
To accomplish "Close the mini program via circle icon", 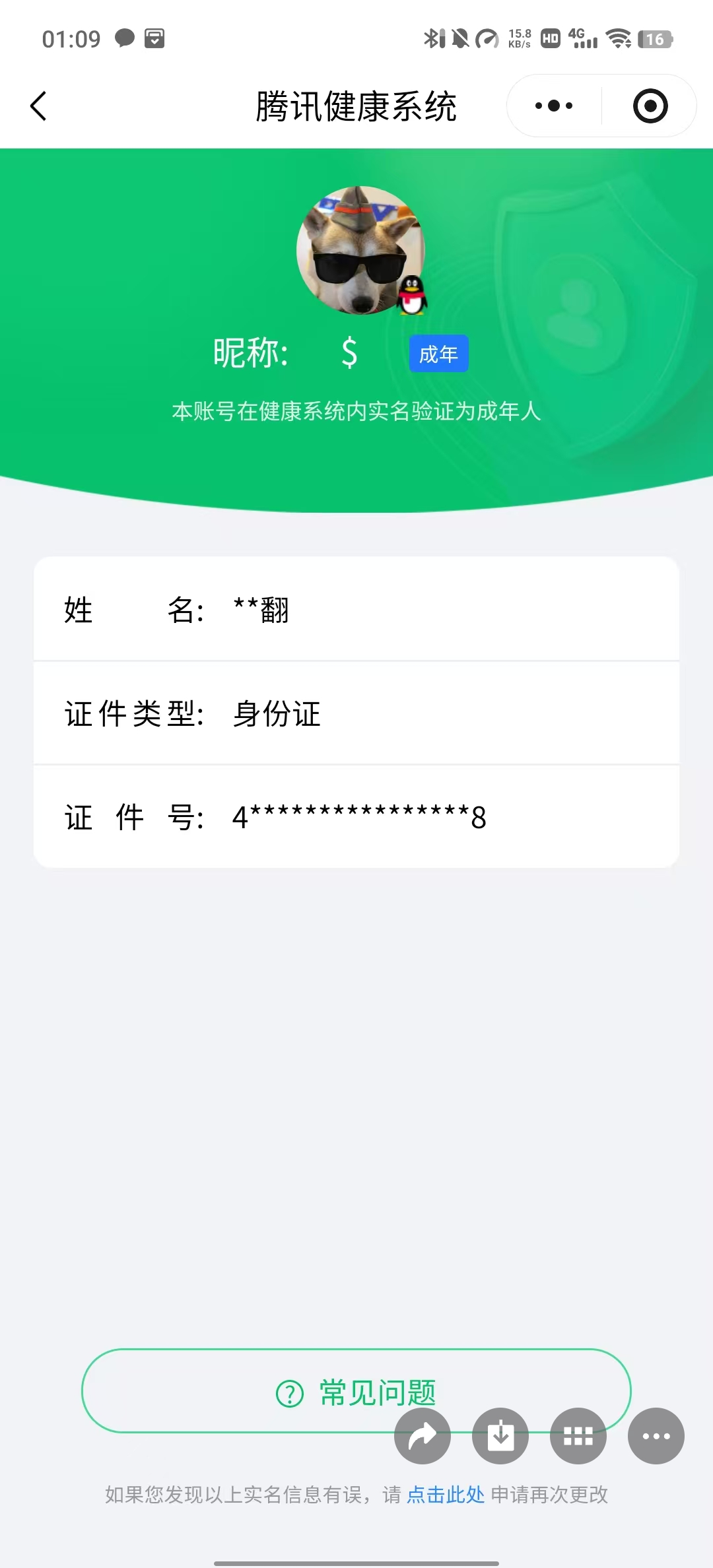I will click(650, 106).
